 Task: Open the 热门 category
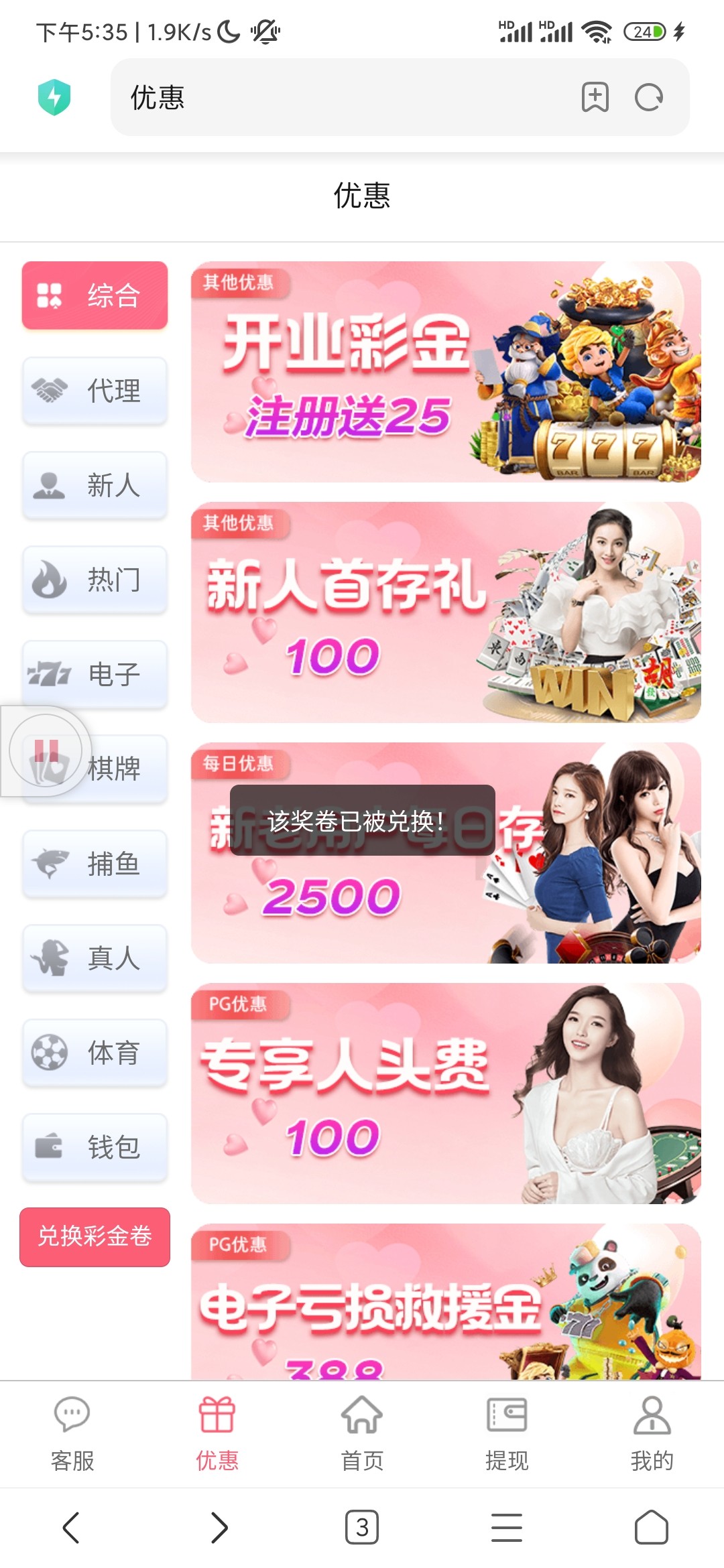[95, 580]
